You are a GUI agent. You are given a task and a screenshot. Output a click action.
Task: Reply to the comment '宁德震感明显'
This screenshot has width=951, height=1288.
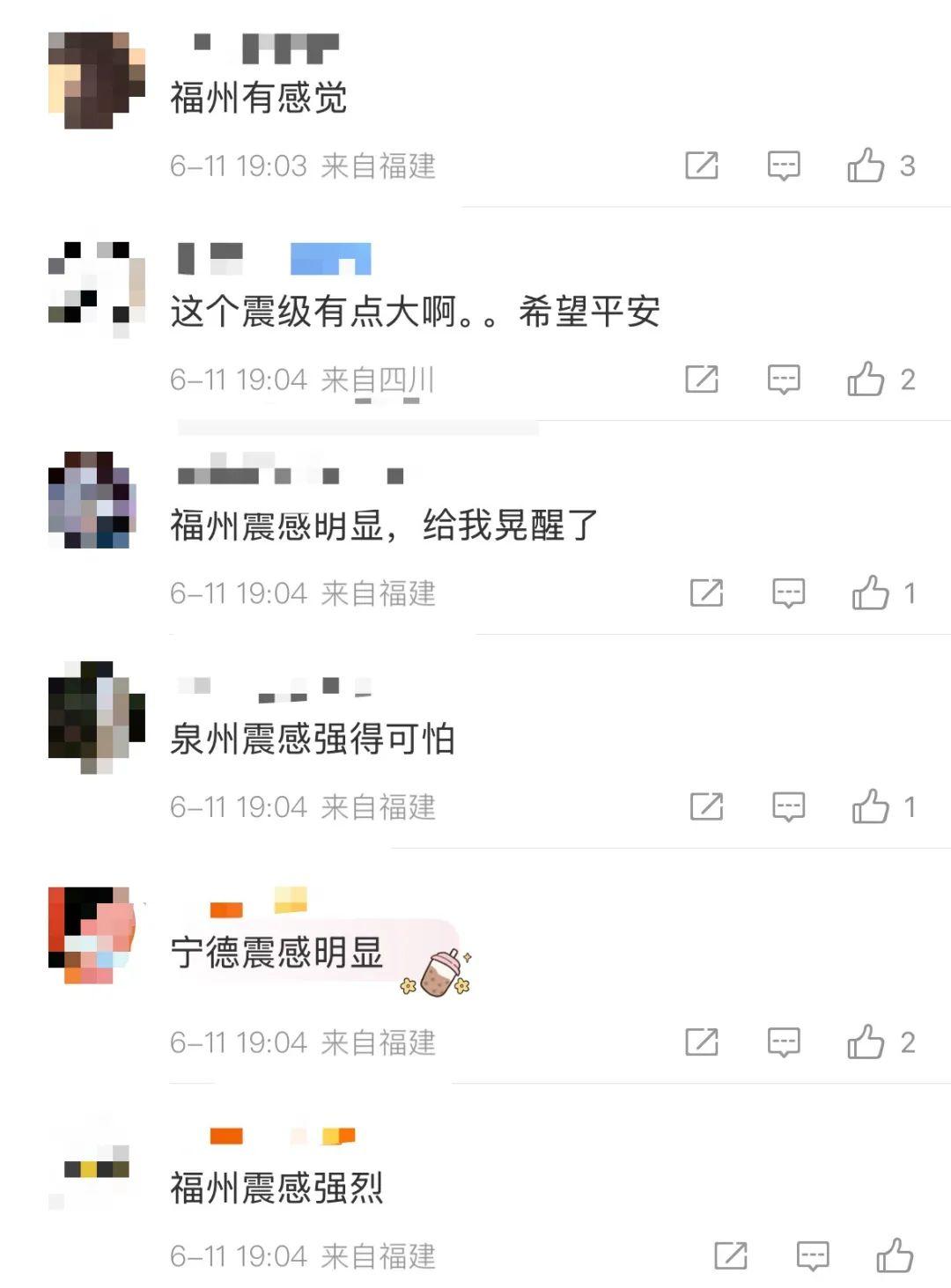pos(784,1042)
